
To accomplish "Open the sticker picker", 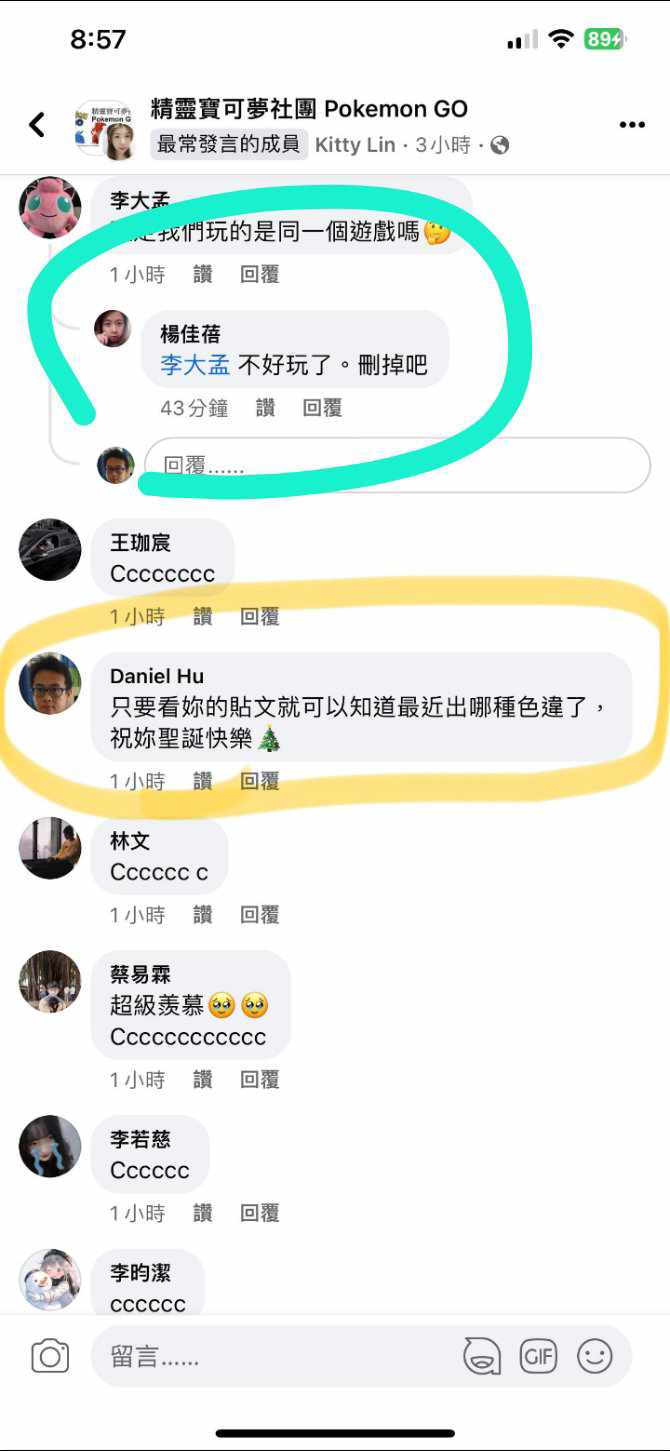I will (481, 1356).
